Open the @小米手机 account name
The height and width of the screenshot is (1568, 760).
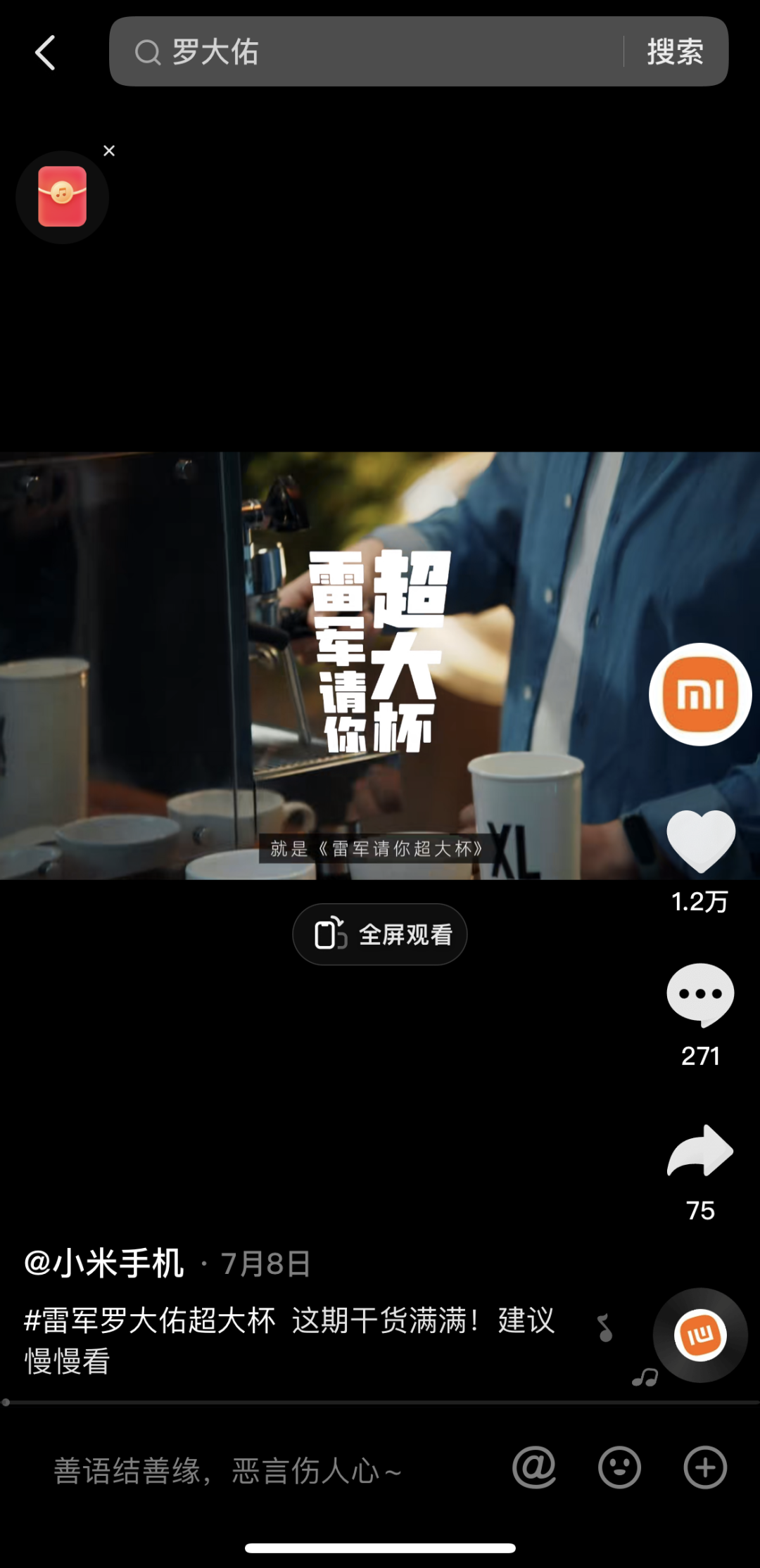point(104,1263)
